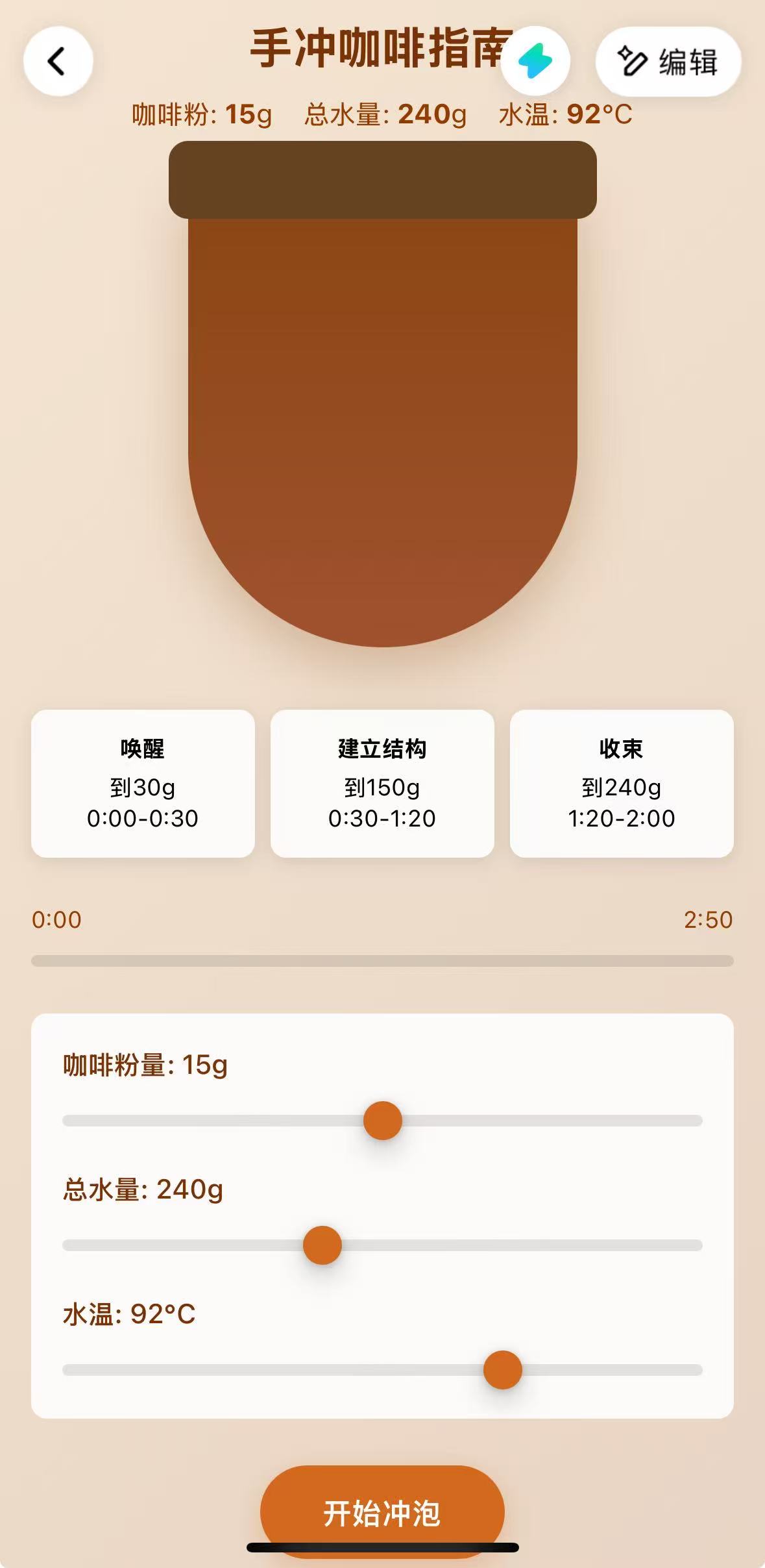The width and height of the screenshot is (765, 1568).
Task: Adjust the 总水量 slider
Action: coord(322,1245)
